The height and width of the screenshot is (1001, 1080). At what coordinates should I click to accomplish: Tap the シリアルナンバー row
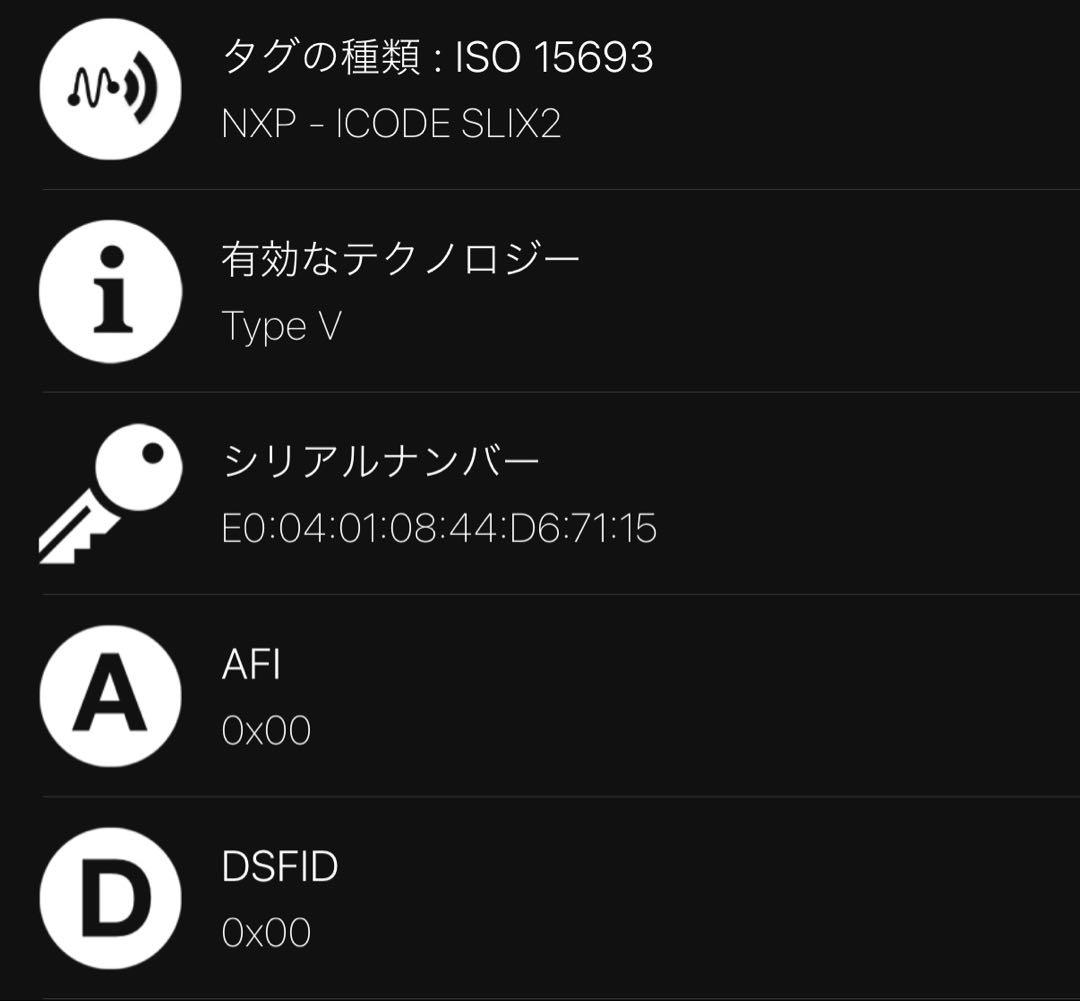coord(540,494)
